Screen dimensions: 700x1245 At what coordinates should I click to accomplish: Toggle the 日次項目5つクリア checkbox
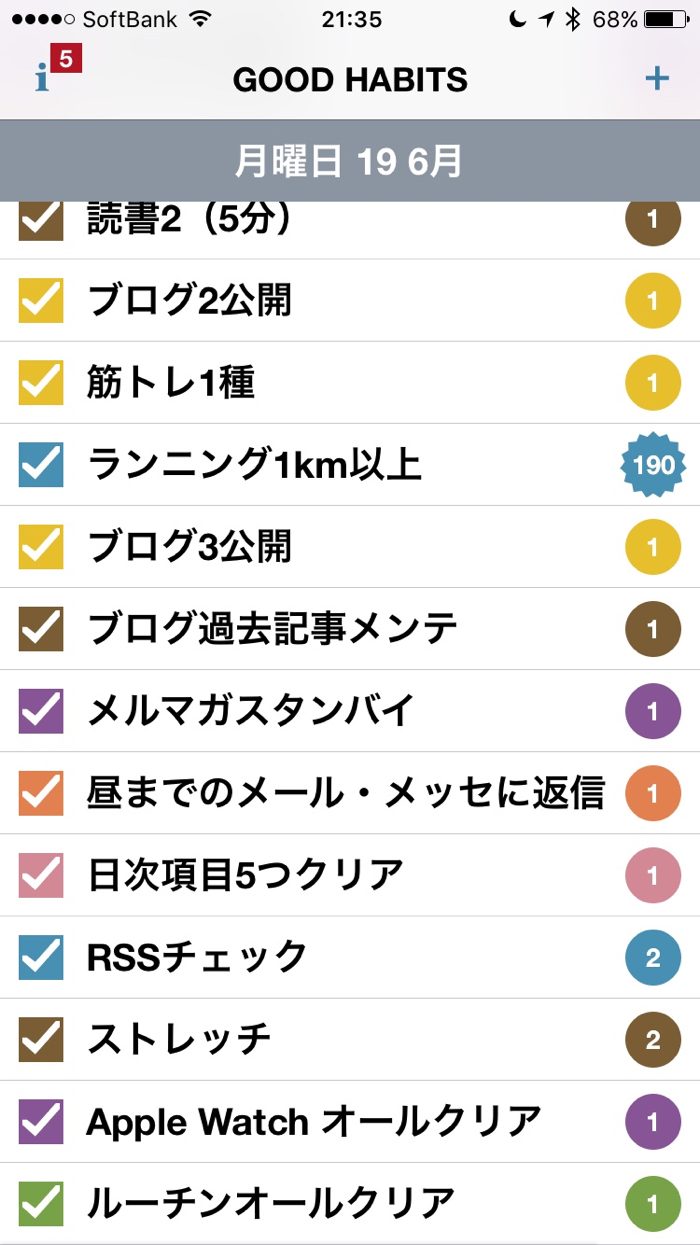click(41, 875)
